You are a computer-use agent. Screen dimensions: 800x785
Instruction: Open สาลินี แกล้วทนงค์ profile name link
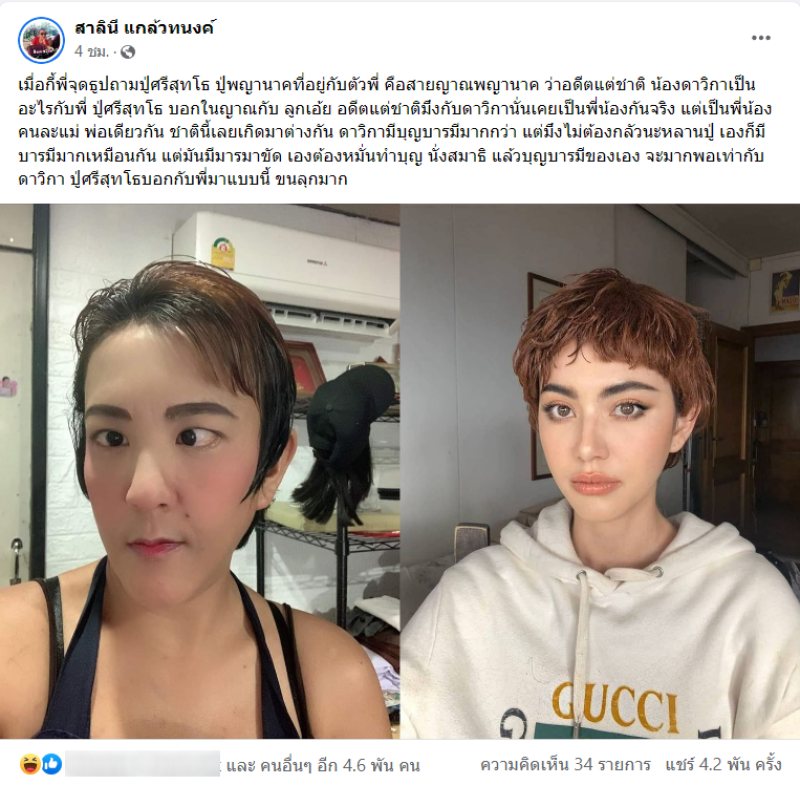[144, 27]
